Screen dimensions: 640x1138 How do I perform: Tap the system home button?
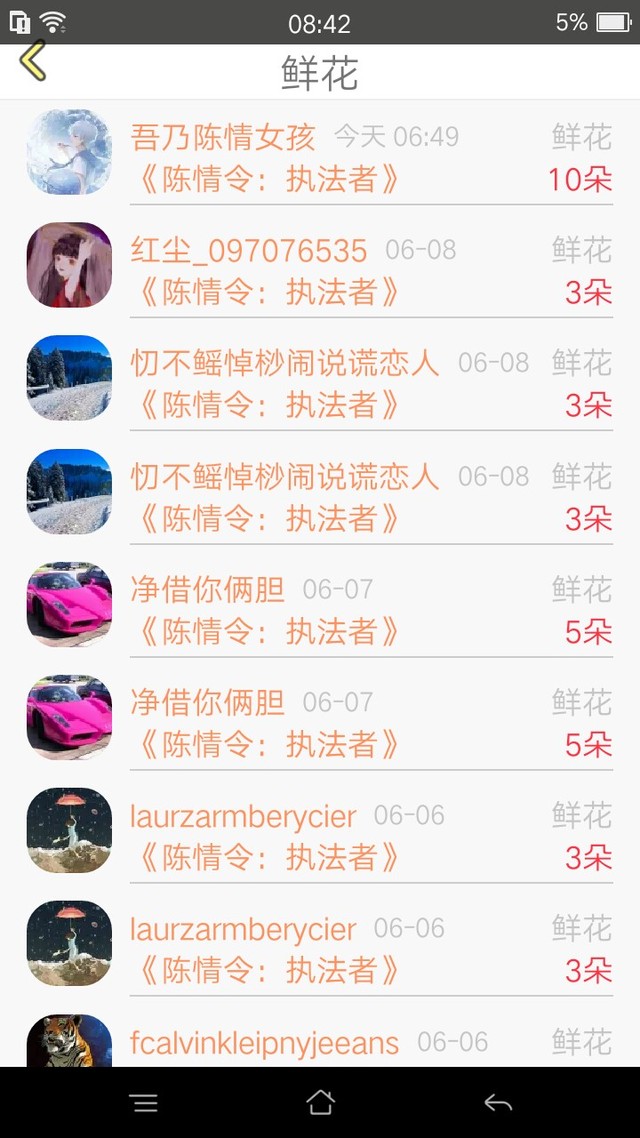(320, 1102)
